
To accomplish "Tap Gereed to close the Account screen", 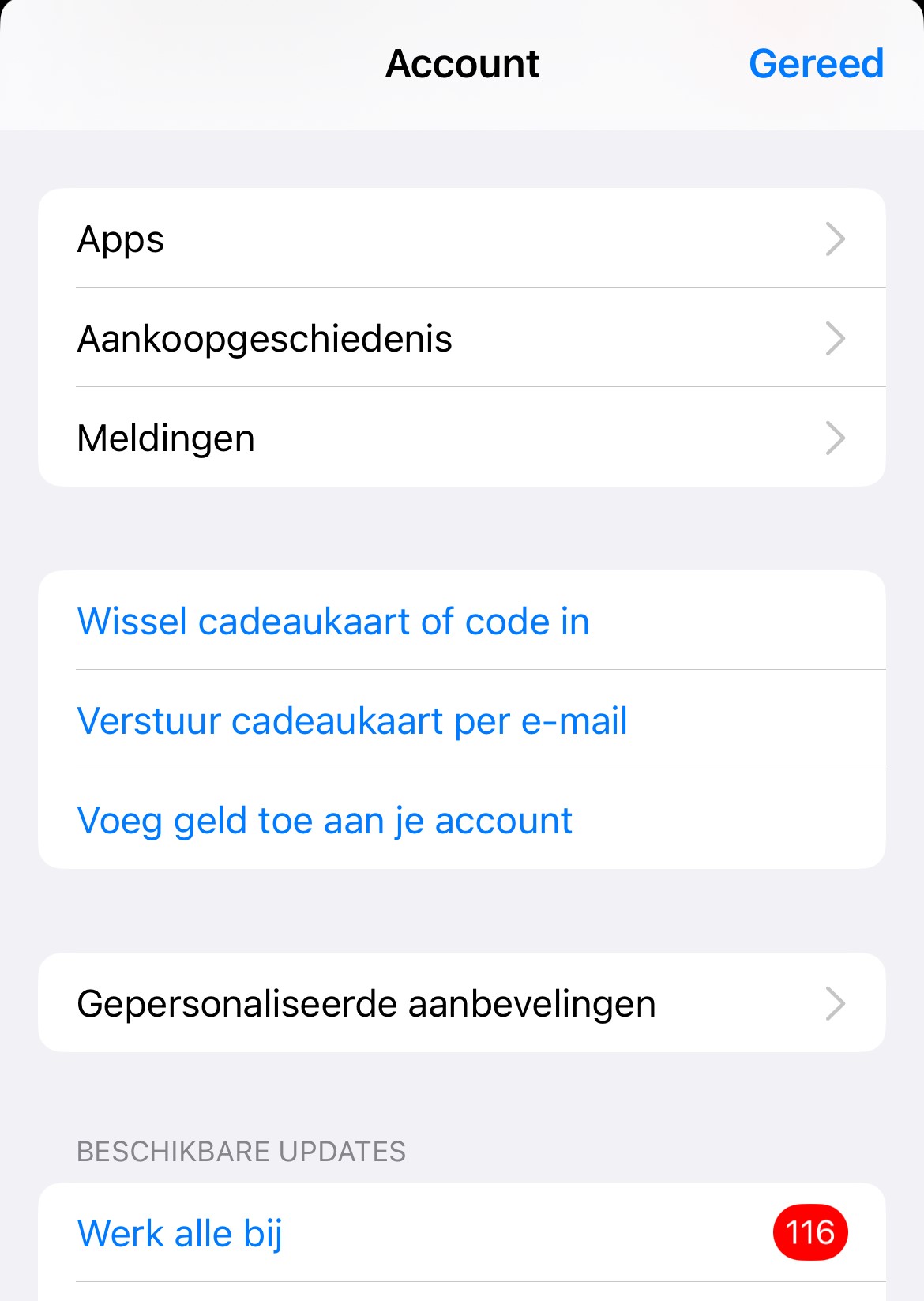I will tap(815, 64).
